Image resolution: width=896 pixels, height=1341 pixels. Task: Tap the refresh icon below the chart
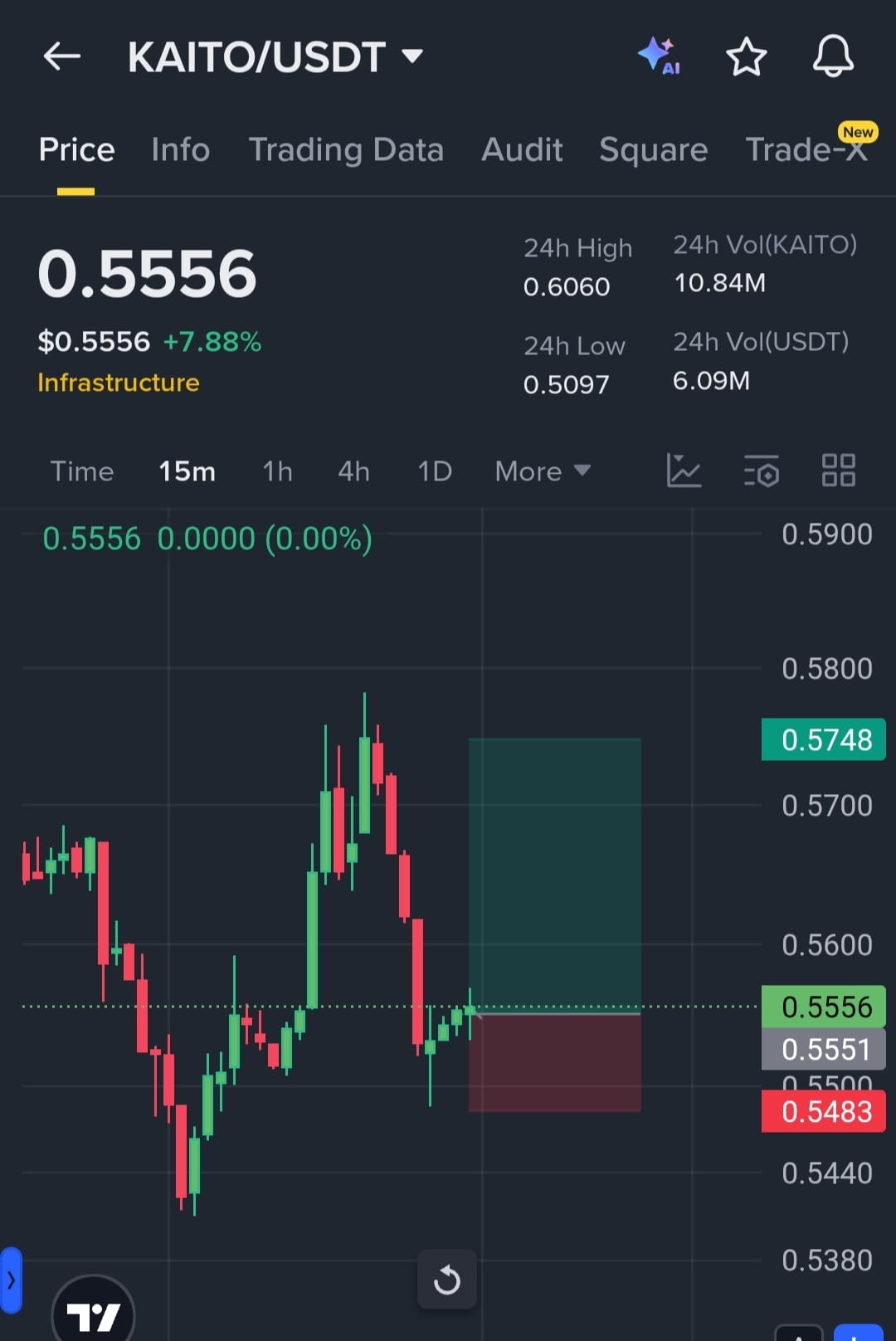(x=447, y=1279)
